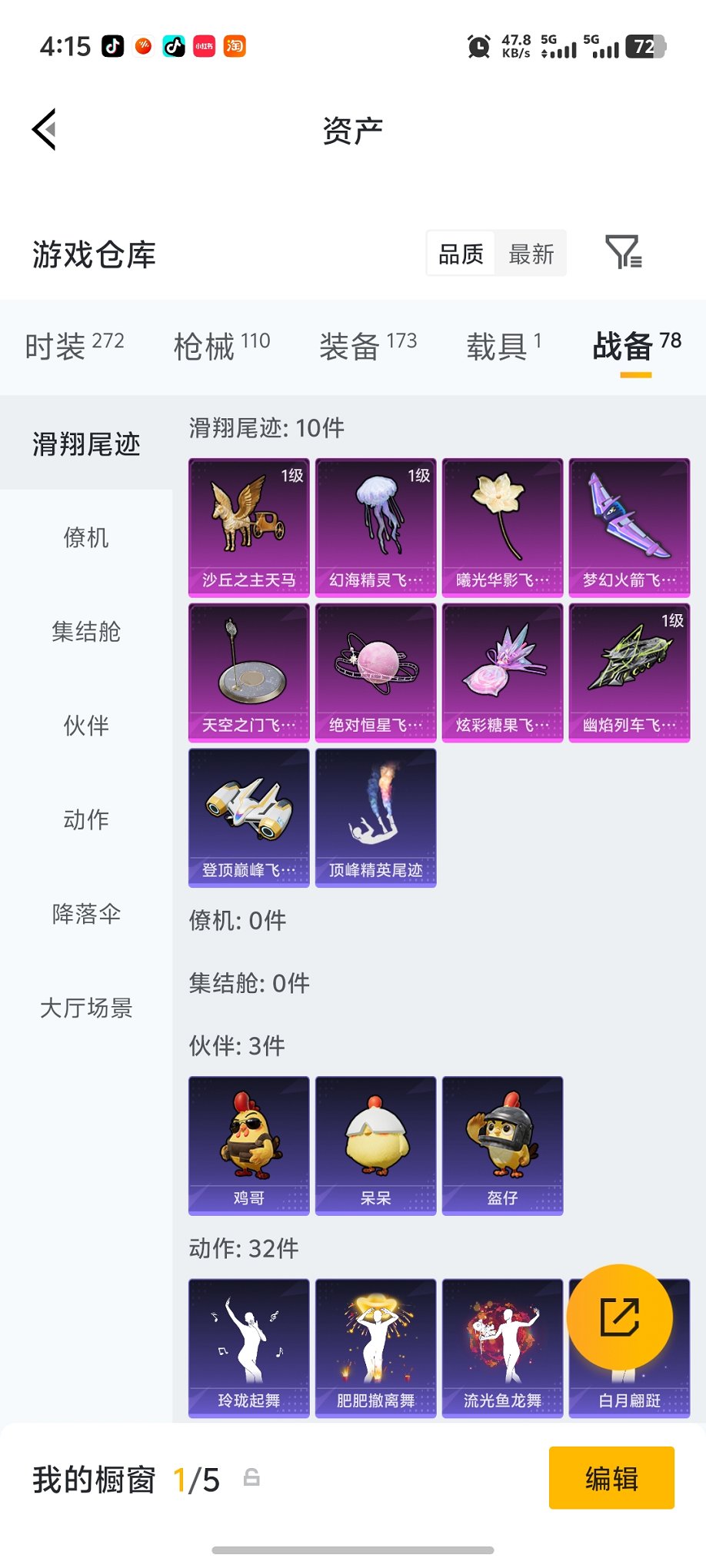Viewport: 706px width, 1568px height.
Task: Open the 顶峰精英尾迹 item
Action: tap(375, 816)
